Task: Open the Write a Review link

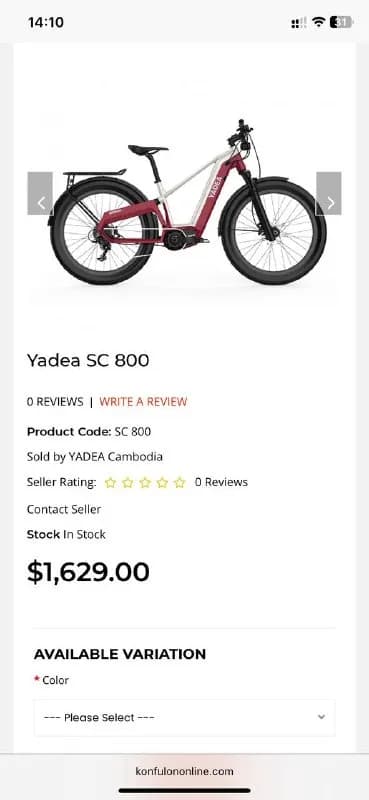Action: pyautogui.click(x=143, y=402)
